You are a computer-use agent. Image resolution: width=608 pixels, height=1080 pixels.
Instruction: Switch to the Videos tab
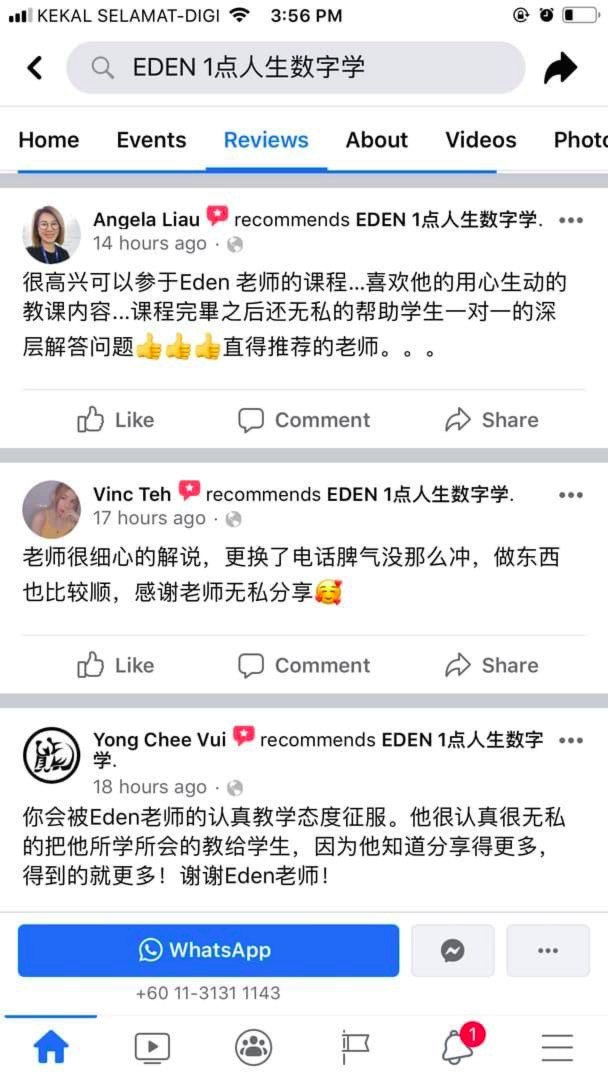tap(481, 140)
